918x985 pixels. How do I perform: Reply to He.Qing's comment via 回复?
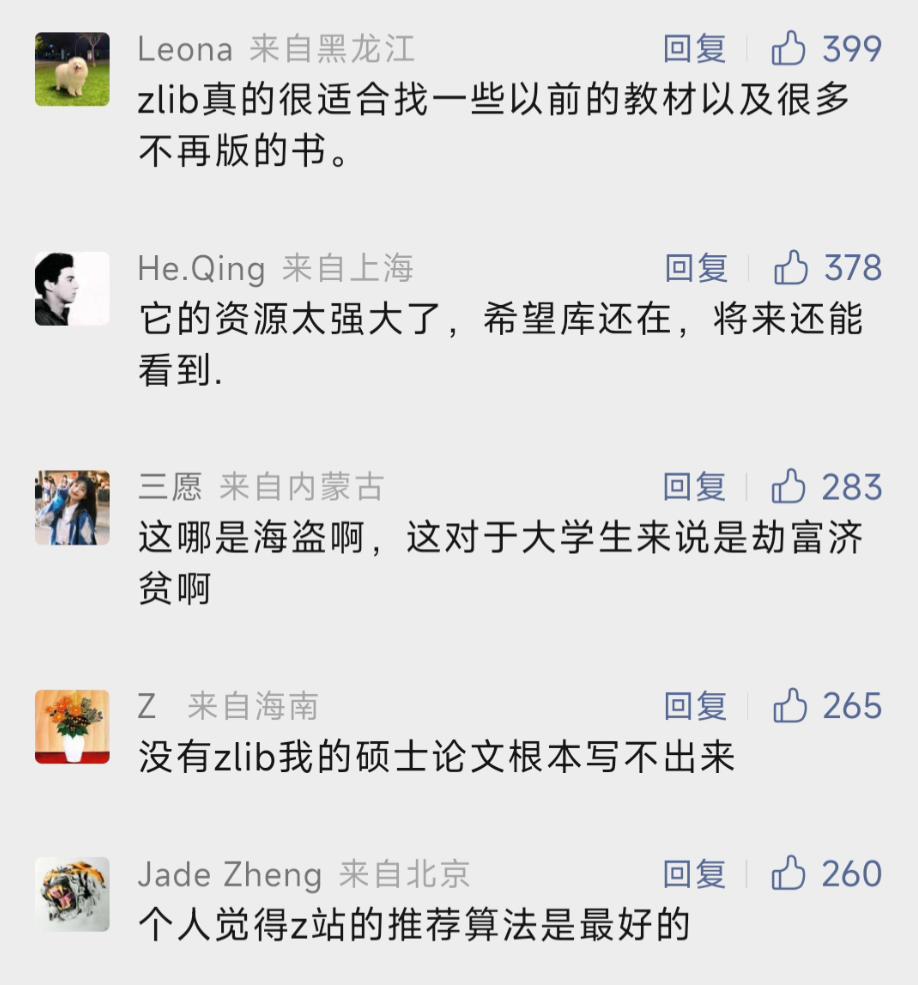point(694,268)
